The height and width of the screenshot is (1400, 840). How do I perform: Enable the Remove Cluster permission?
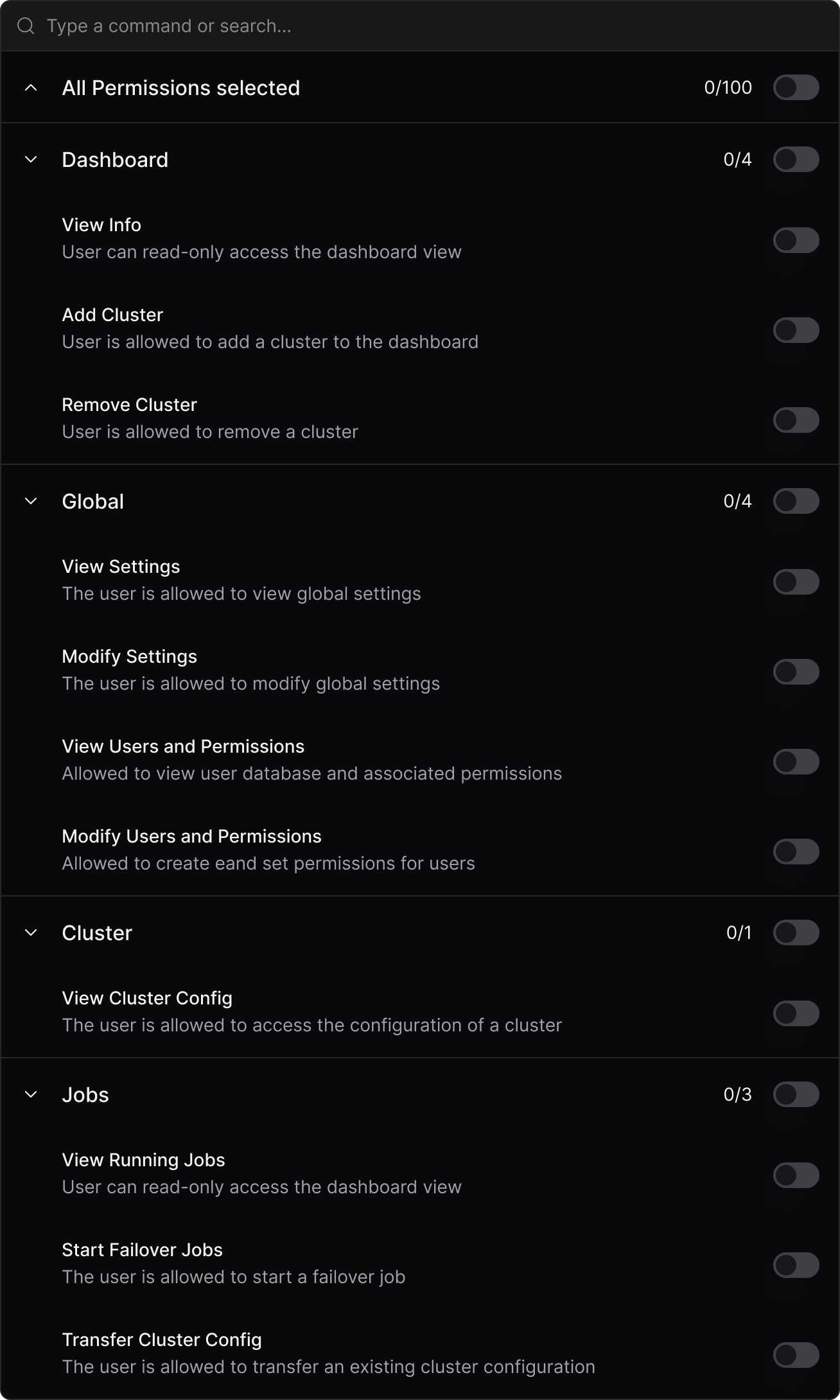(796, 420)
